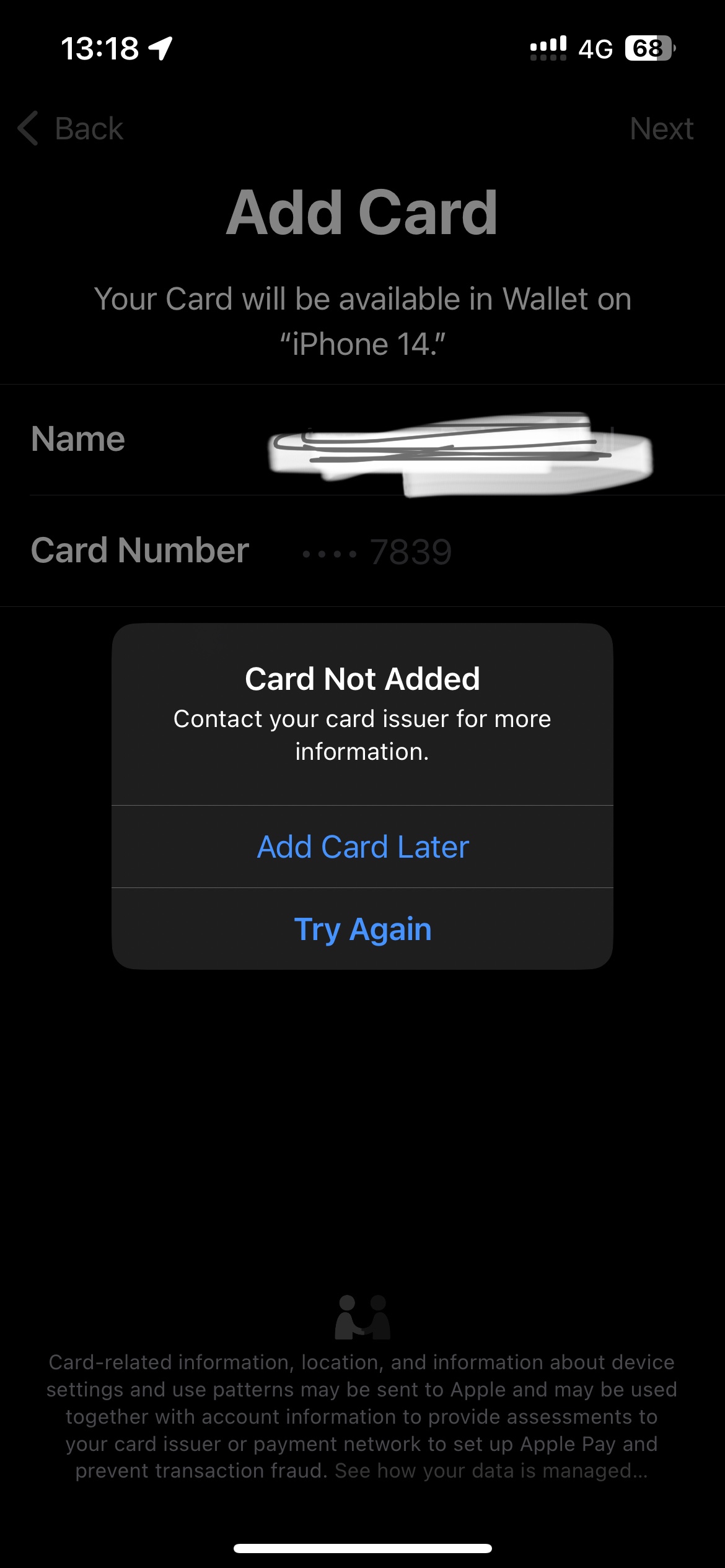Tap the Add Card heading
This screenshot has width=725, height=1568.
362,212
